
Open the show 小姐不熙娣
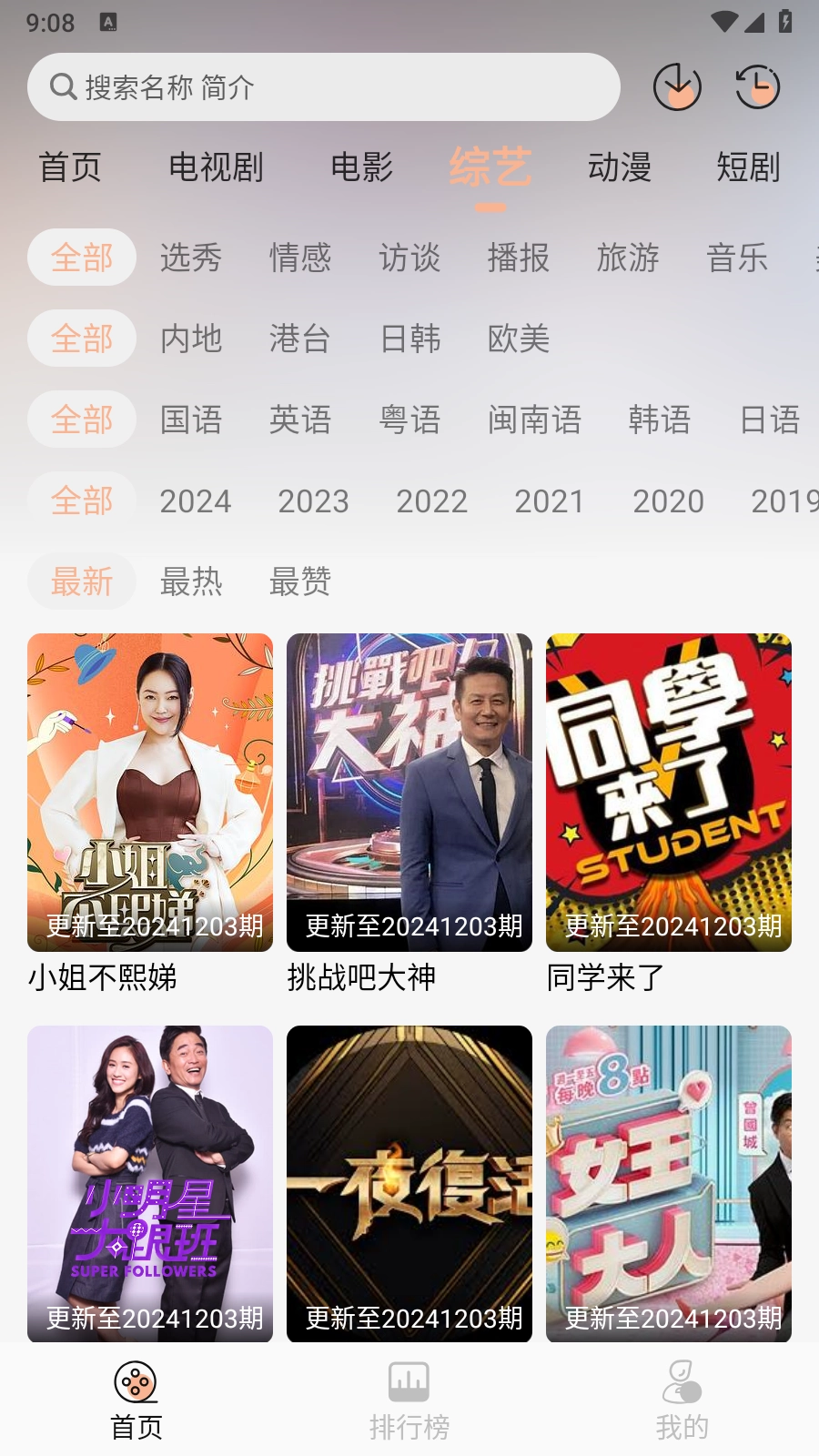pyautogui.click(x=150, y=793)
